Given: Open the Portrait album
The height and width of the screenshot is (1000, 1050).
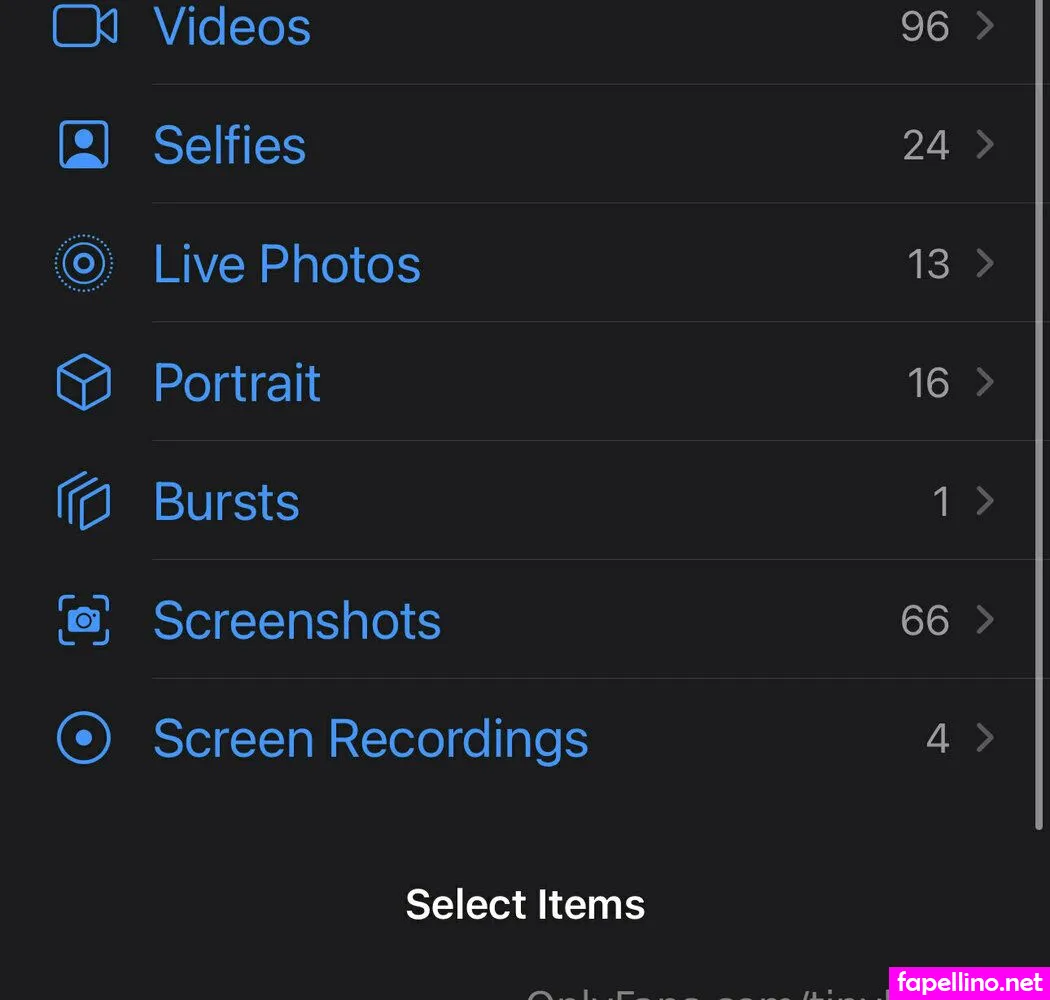Looking at the screenshot, I should click(x=237, y=383).
